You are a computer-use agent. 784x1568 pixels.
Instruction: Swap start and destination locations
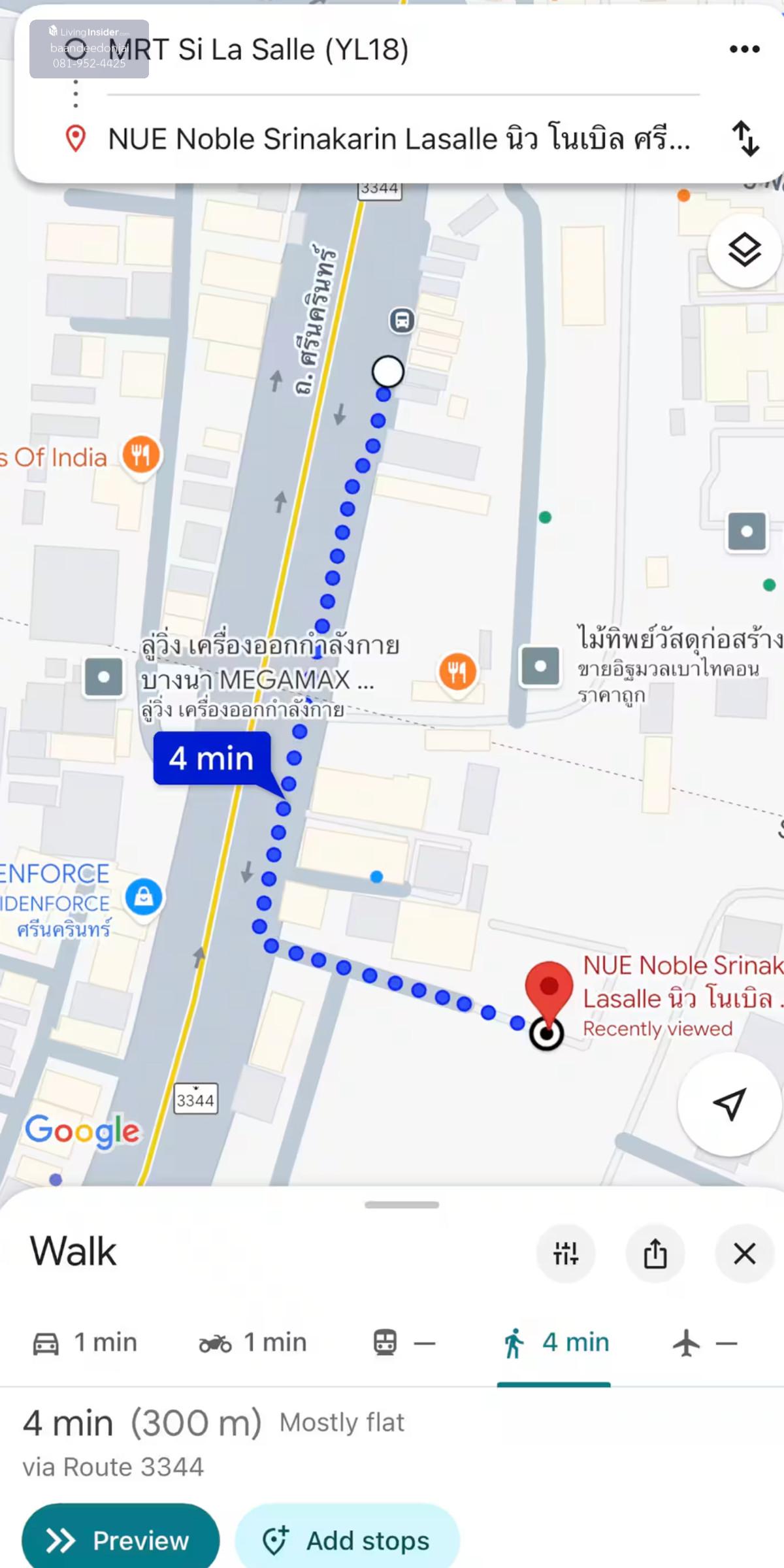745,138
